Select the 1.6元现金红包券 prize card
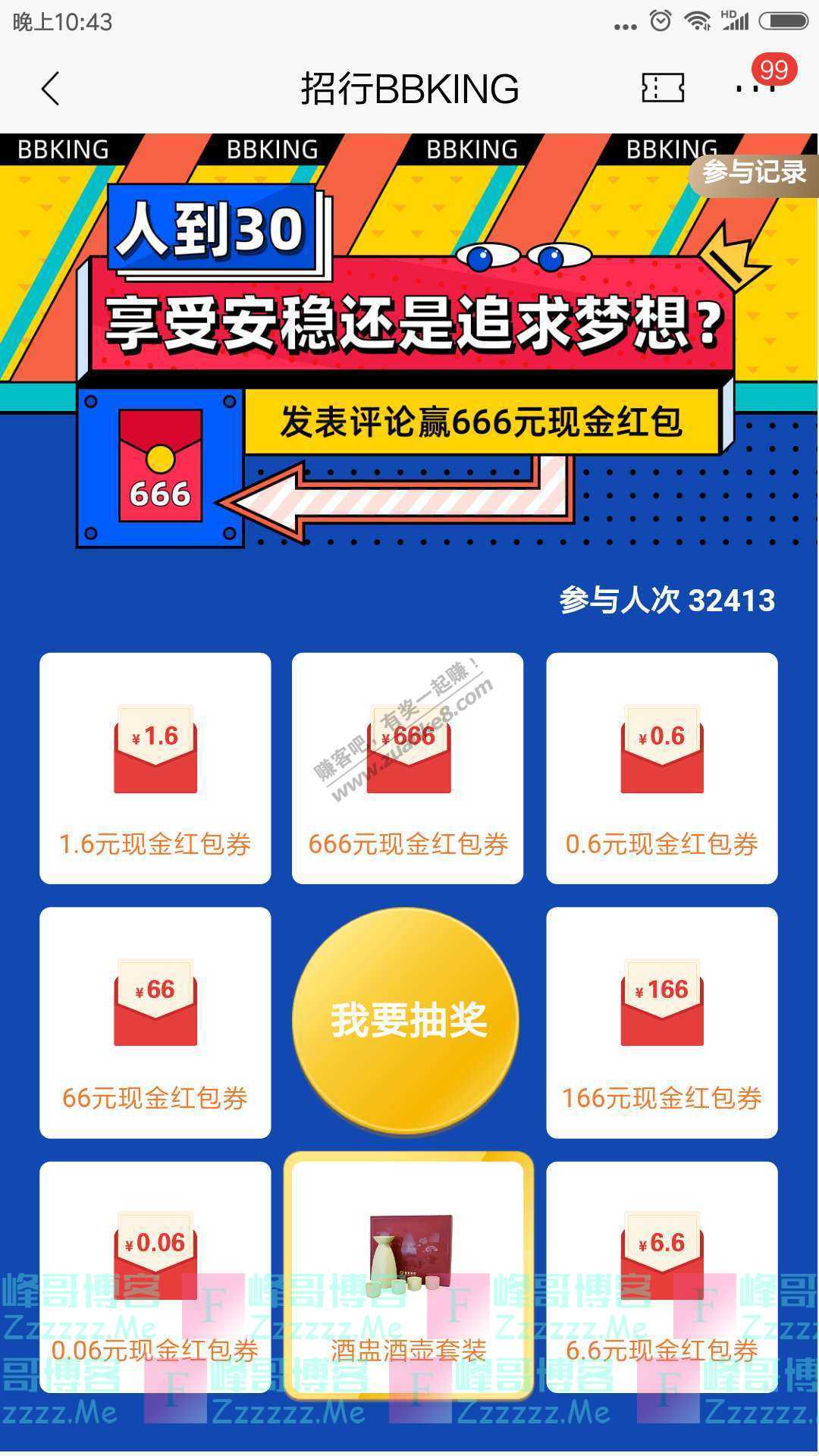The height and width of the screenshot is (1456, 819). point(155,766)
